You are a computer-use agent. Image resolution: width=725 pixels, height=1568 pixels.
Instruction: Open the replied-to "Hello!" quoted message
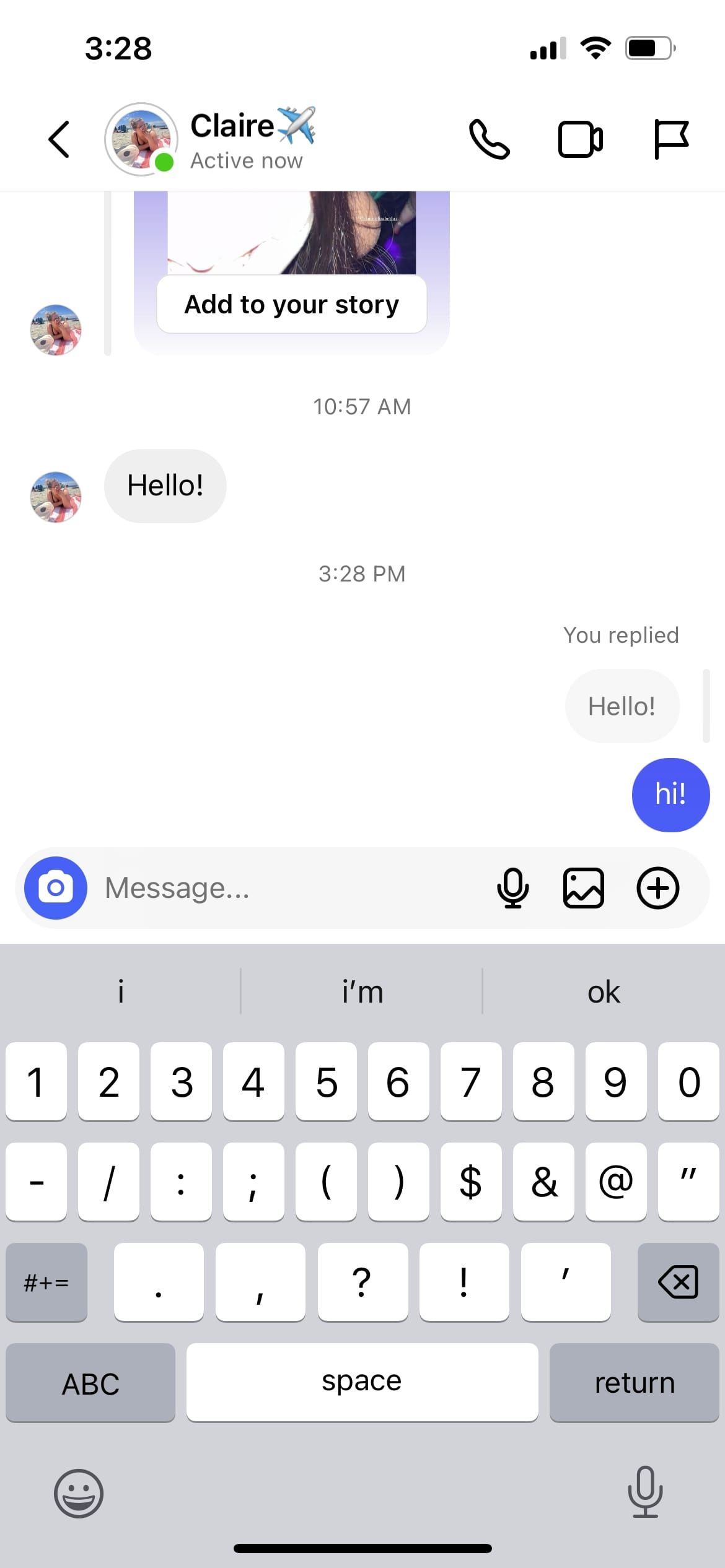tap(622, 706)
